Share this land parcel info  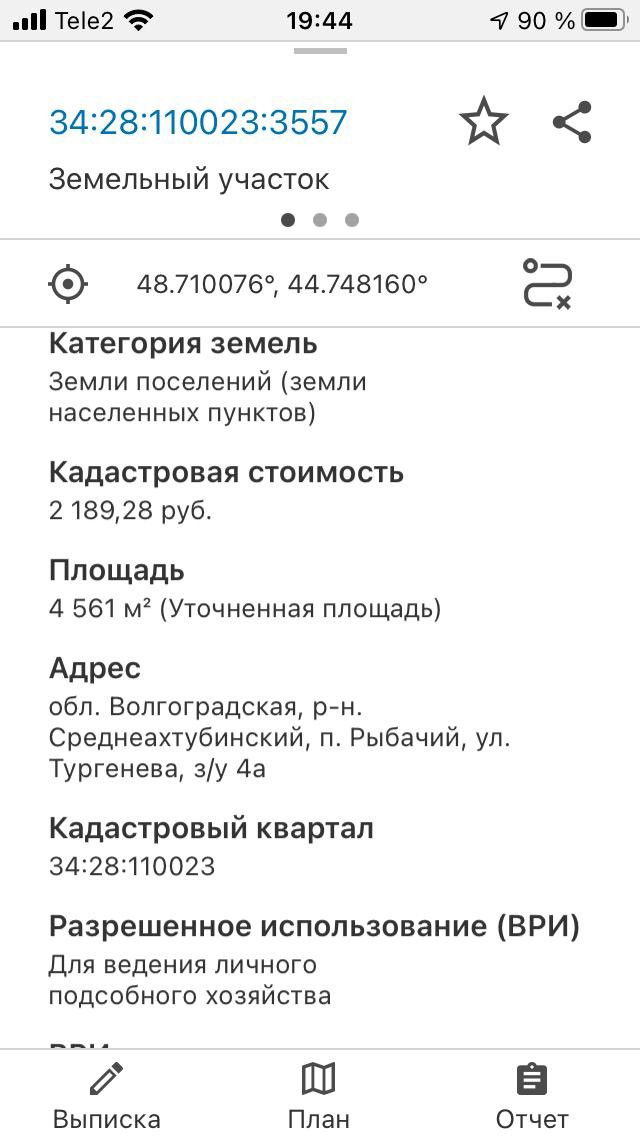coord(572,123)
